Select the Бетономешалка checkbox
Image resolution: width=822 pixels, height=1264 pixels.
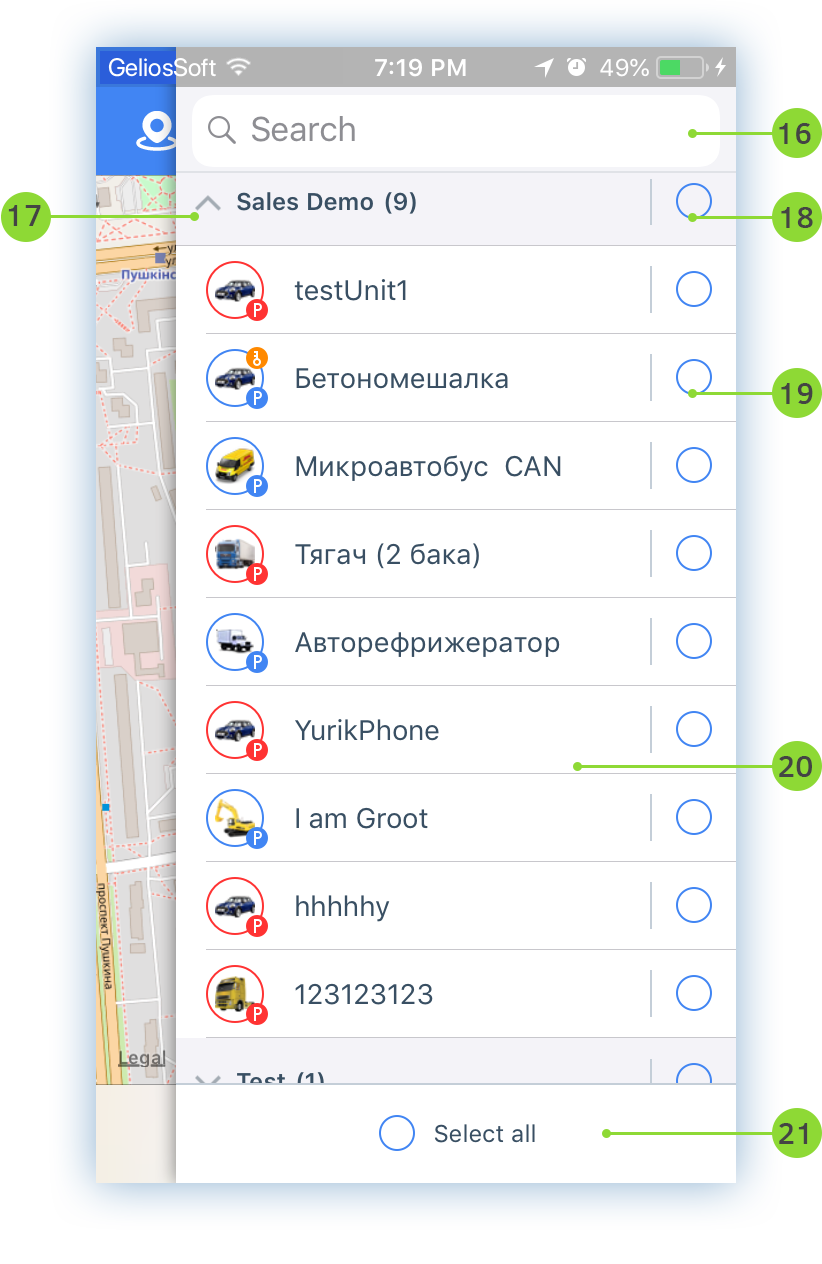point(693,378)
